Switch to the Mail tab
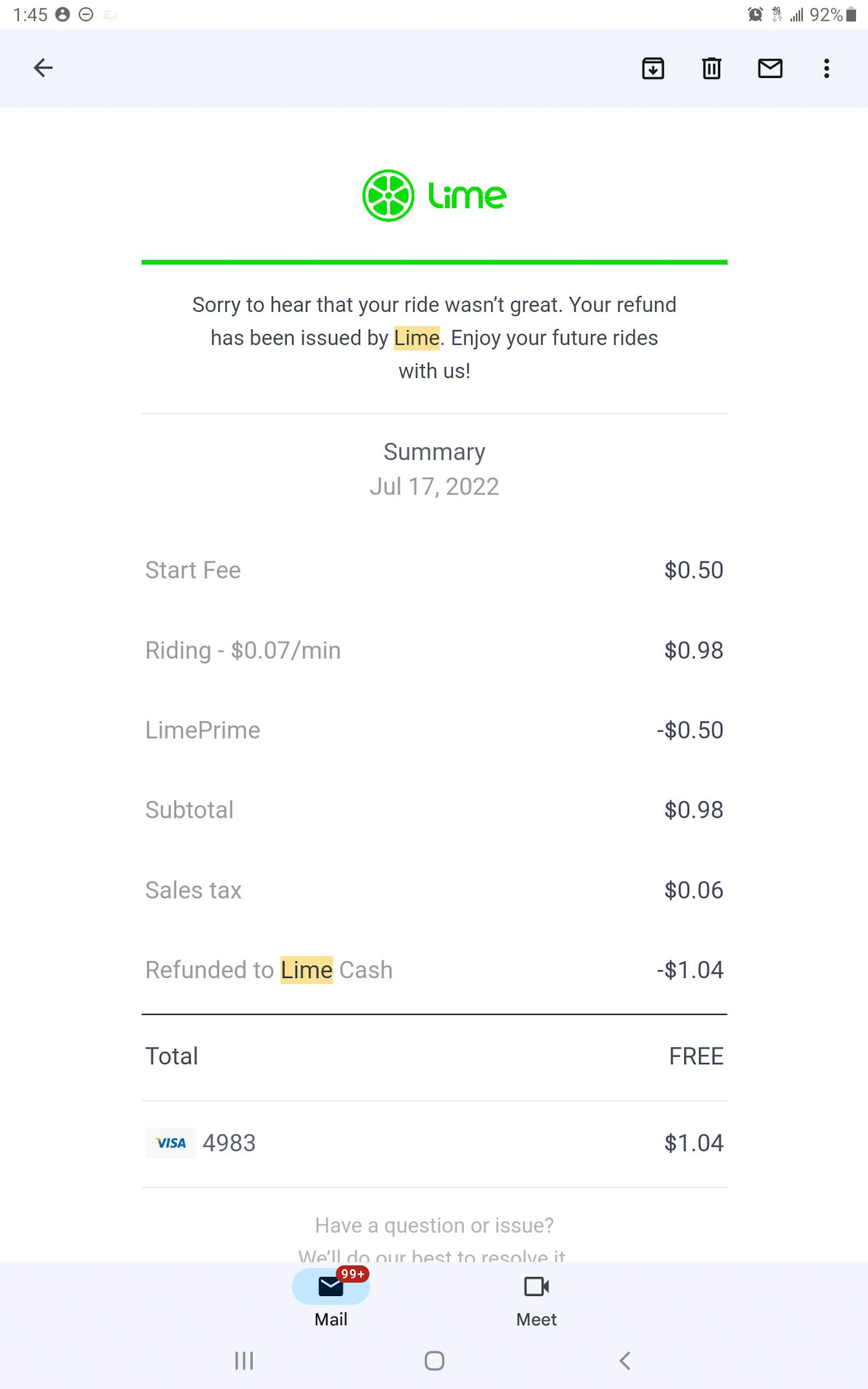Image resolution: width=868 pixels, height=1389 pixels. pos(331,1299)
